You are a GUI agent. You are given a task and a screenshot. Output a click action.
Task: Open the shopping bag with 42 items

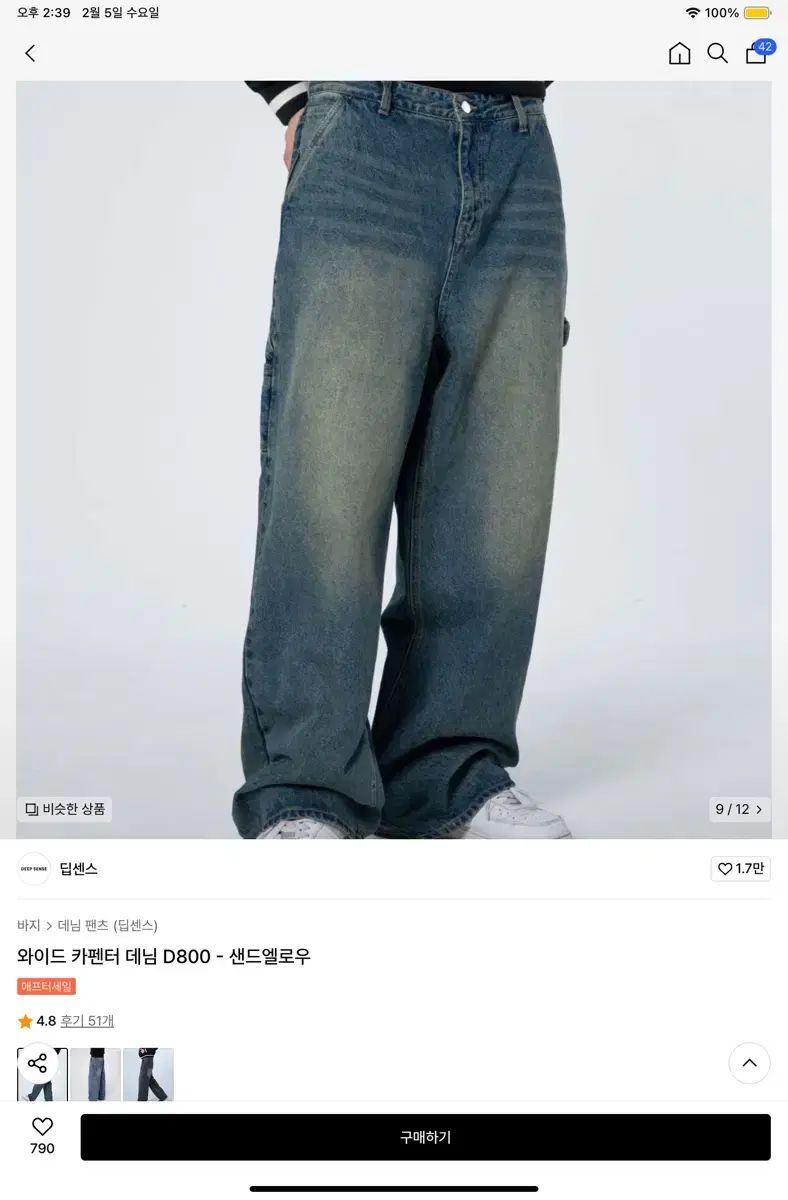[757, 54]
